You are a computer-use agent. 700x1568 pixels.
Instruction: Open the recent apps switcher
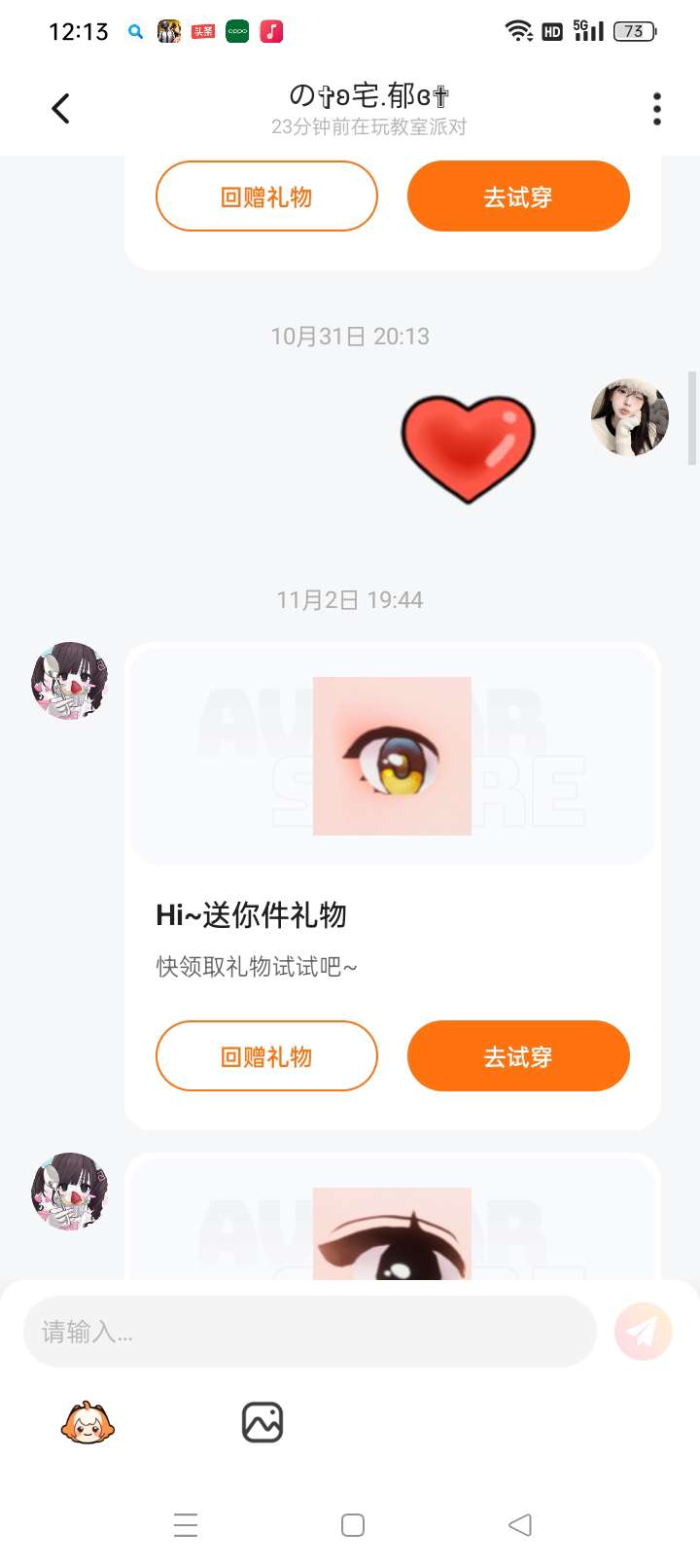186,1524
